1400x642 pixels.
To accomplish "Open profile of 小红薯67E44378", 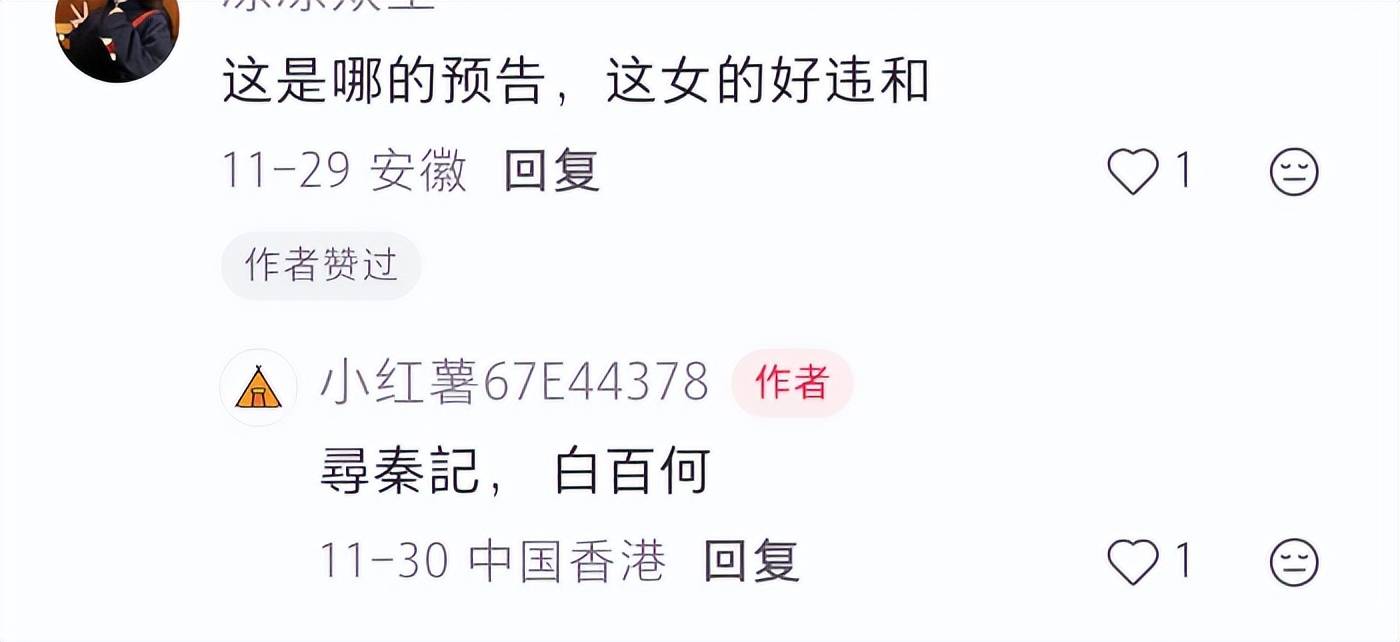I will [259, 387].
